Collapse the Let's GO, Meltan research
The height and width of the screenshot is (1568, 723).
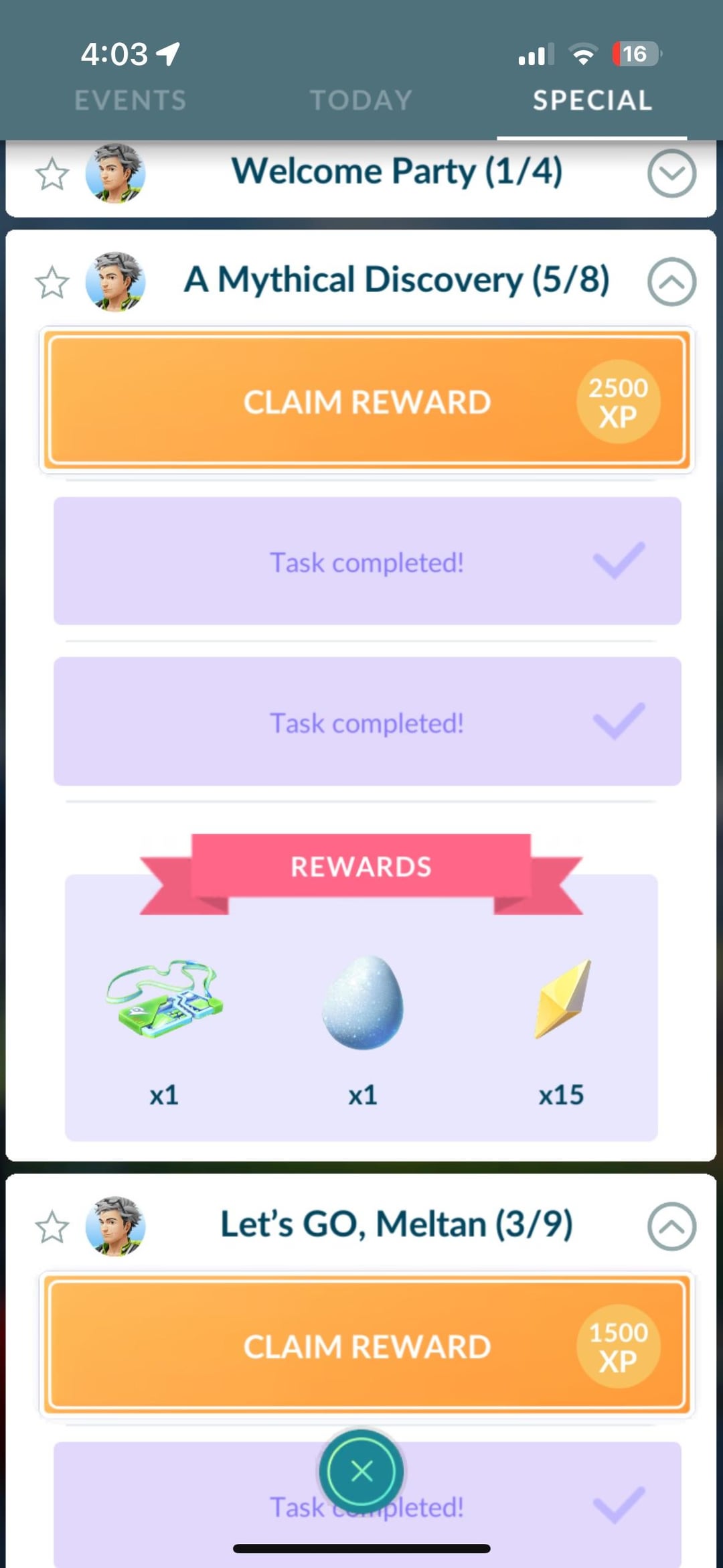(x=671, y=1226)
